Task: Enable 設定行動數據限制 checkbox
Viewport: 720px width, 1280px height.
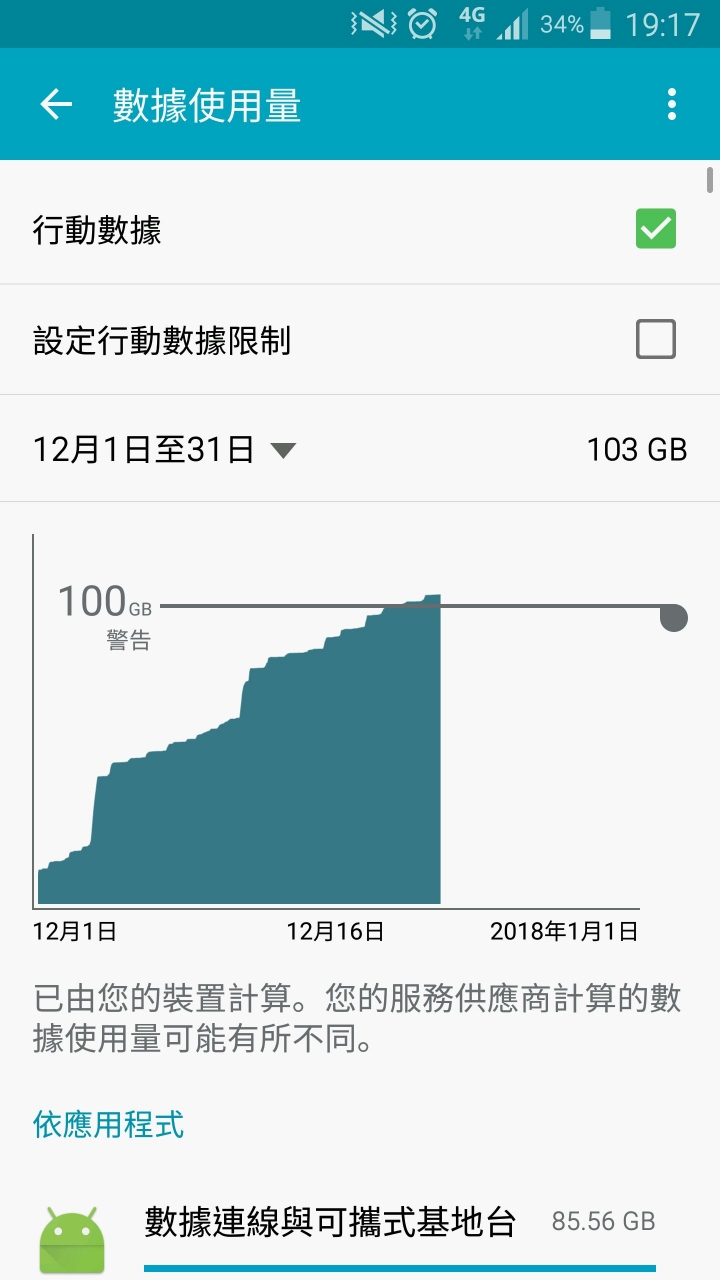Action: coord(656,340)
